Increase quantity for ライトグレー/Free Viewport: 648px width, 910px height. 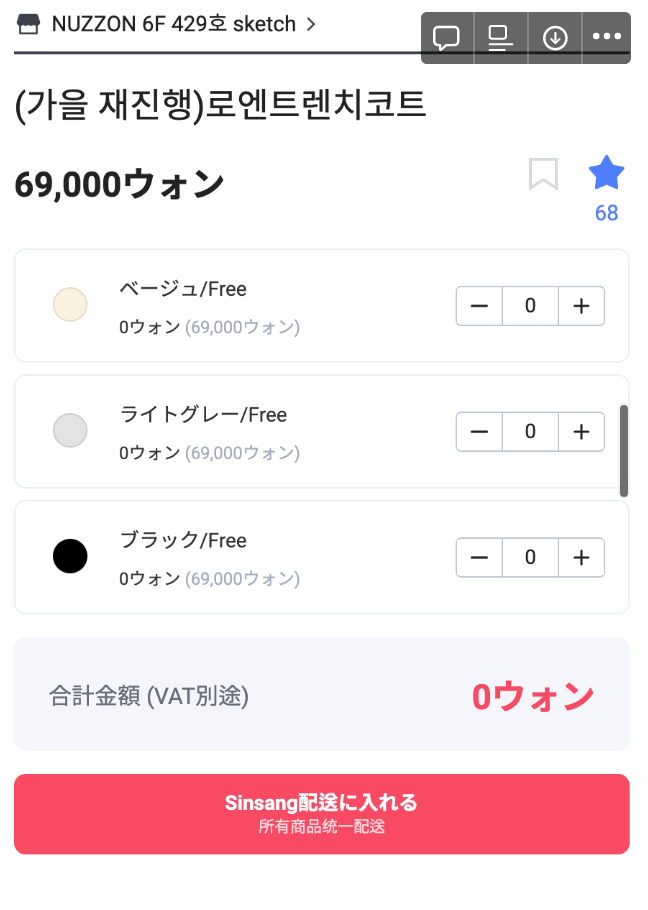(581, 432)
